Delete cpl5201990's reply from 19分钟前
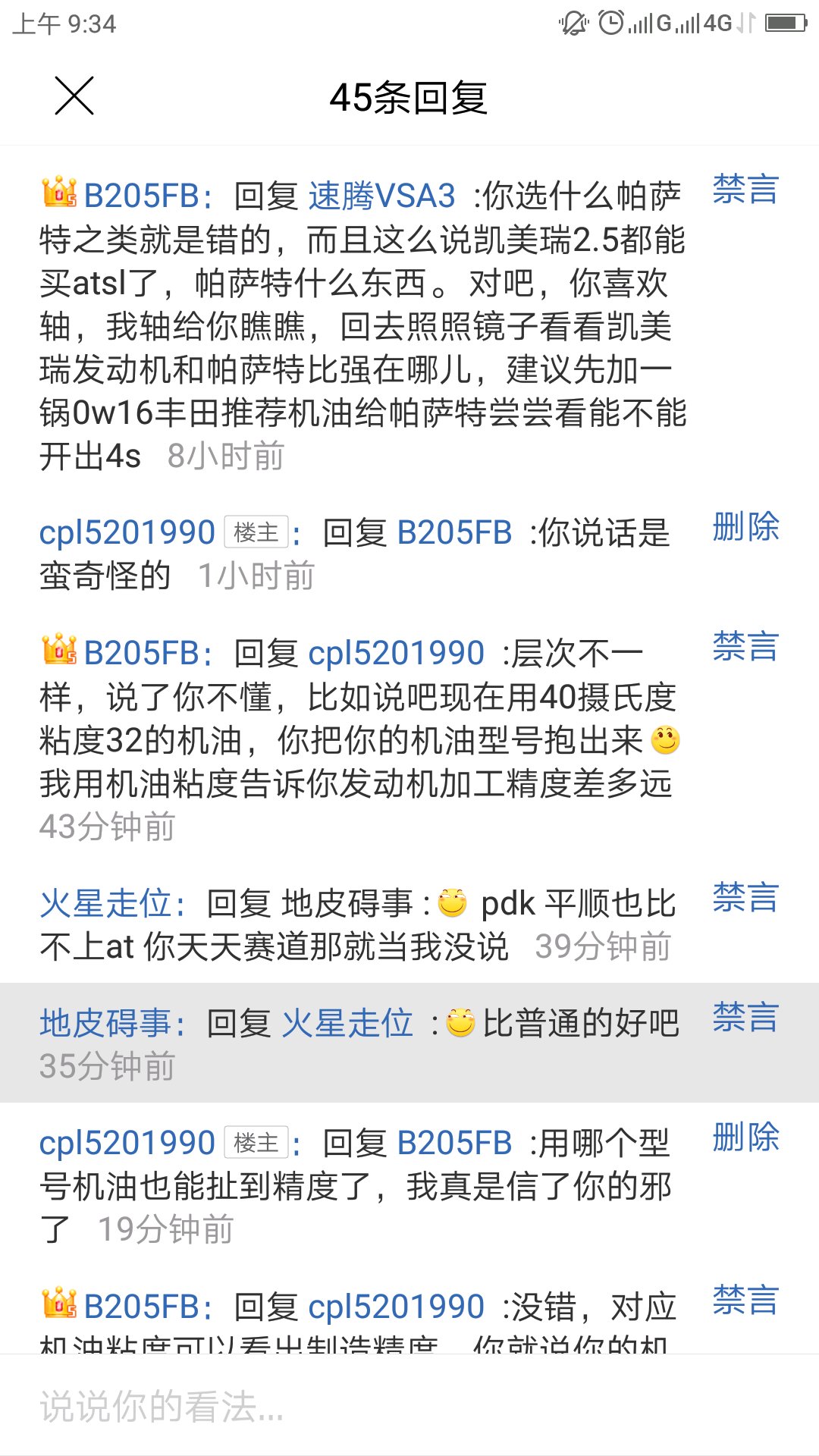819x1456 pixels. (745, 1137)
